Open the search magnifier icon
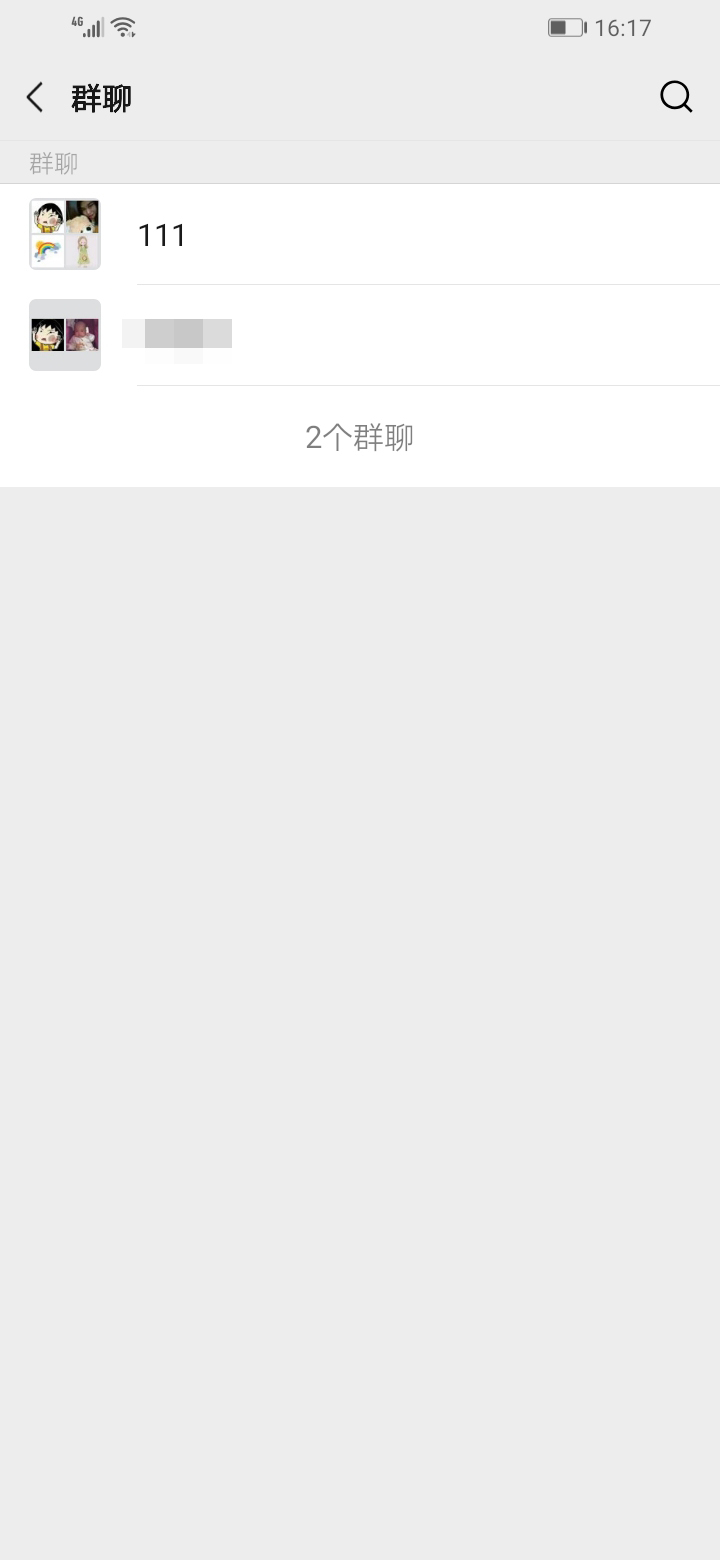 [676, 97]
